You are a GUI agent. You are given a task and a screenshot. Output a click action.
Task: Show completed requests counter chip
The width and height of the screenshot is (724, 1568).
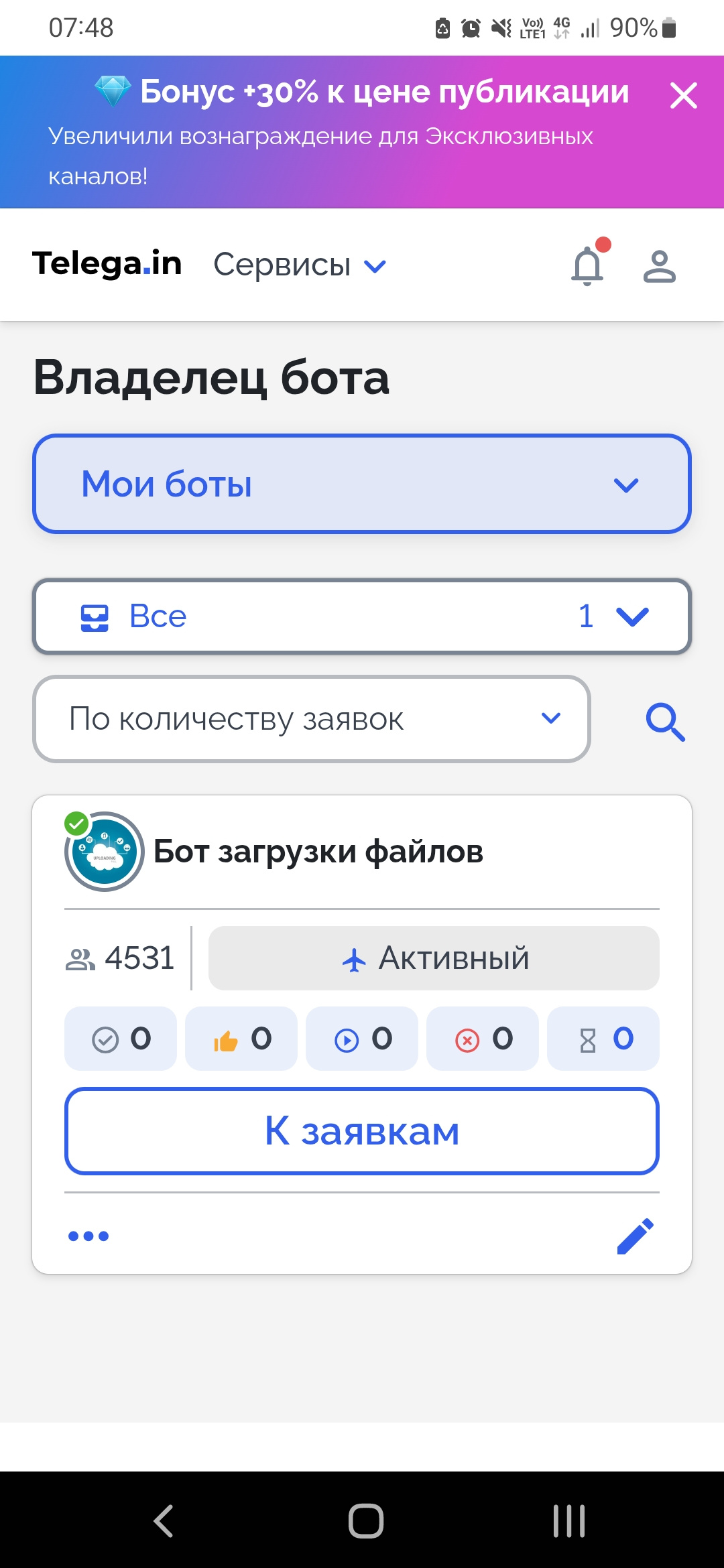(121, 1039)
